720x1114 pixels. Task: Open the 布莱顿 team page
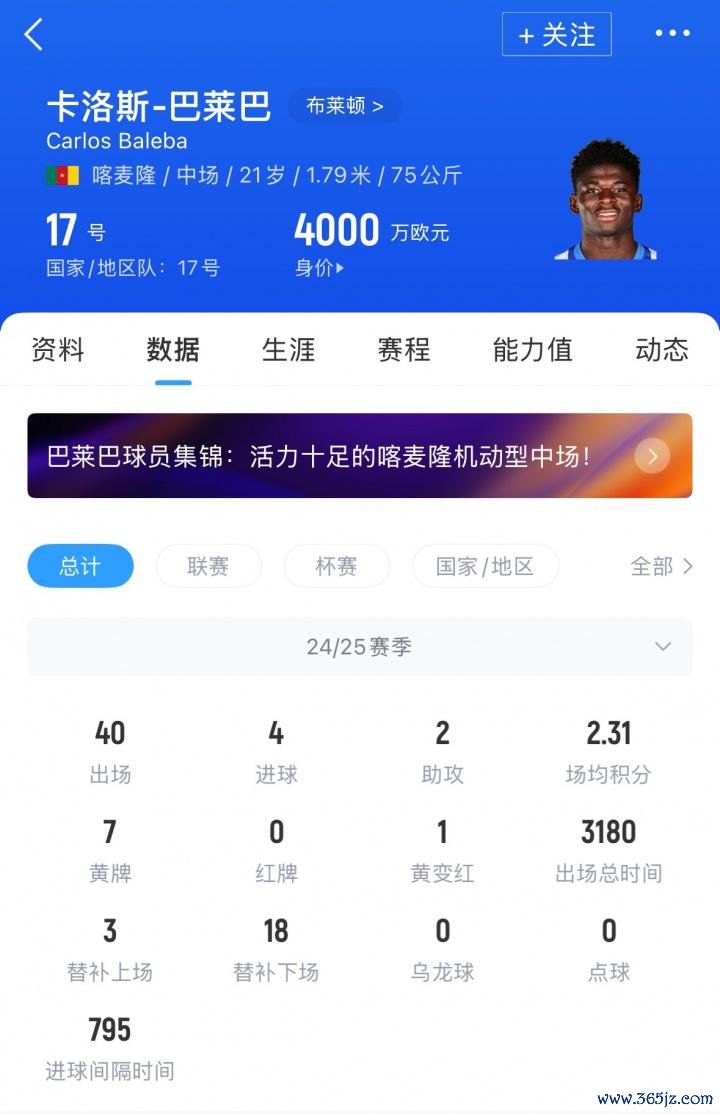click(x=344, y=106)
